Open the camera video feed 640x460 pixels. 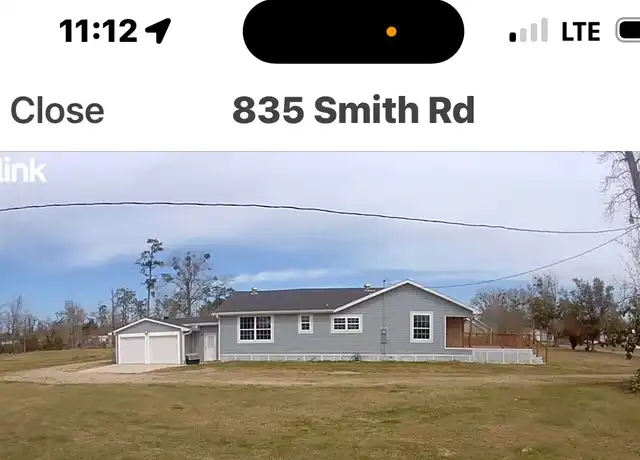click(x=320, y=305)
